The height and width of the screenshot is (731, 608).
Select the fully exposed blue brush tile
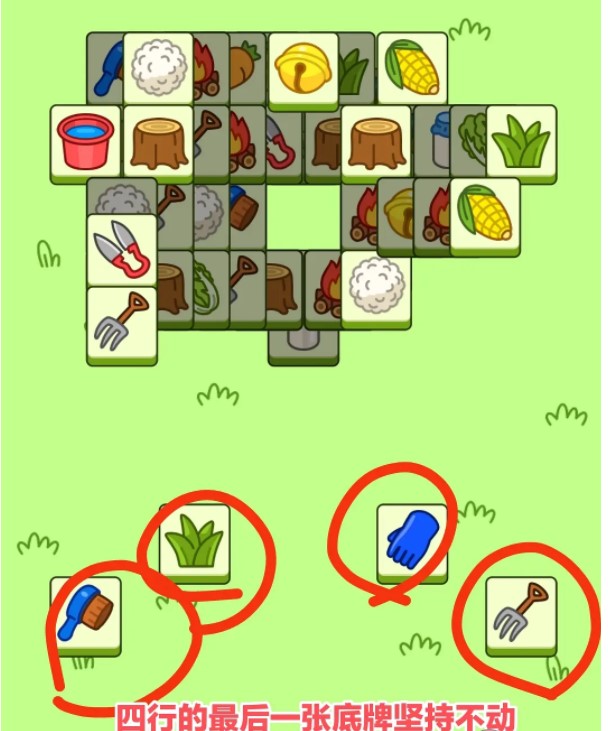(x=85, y=611)
